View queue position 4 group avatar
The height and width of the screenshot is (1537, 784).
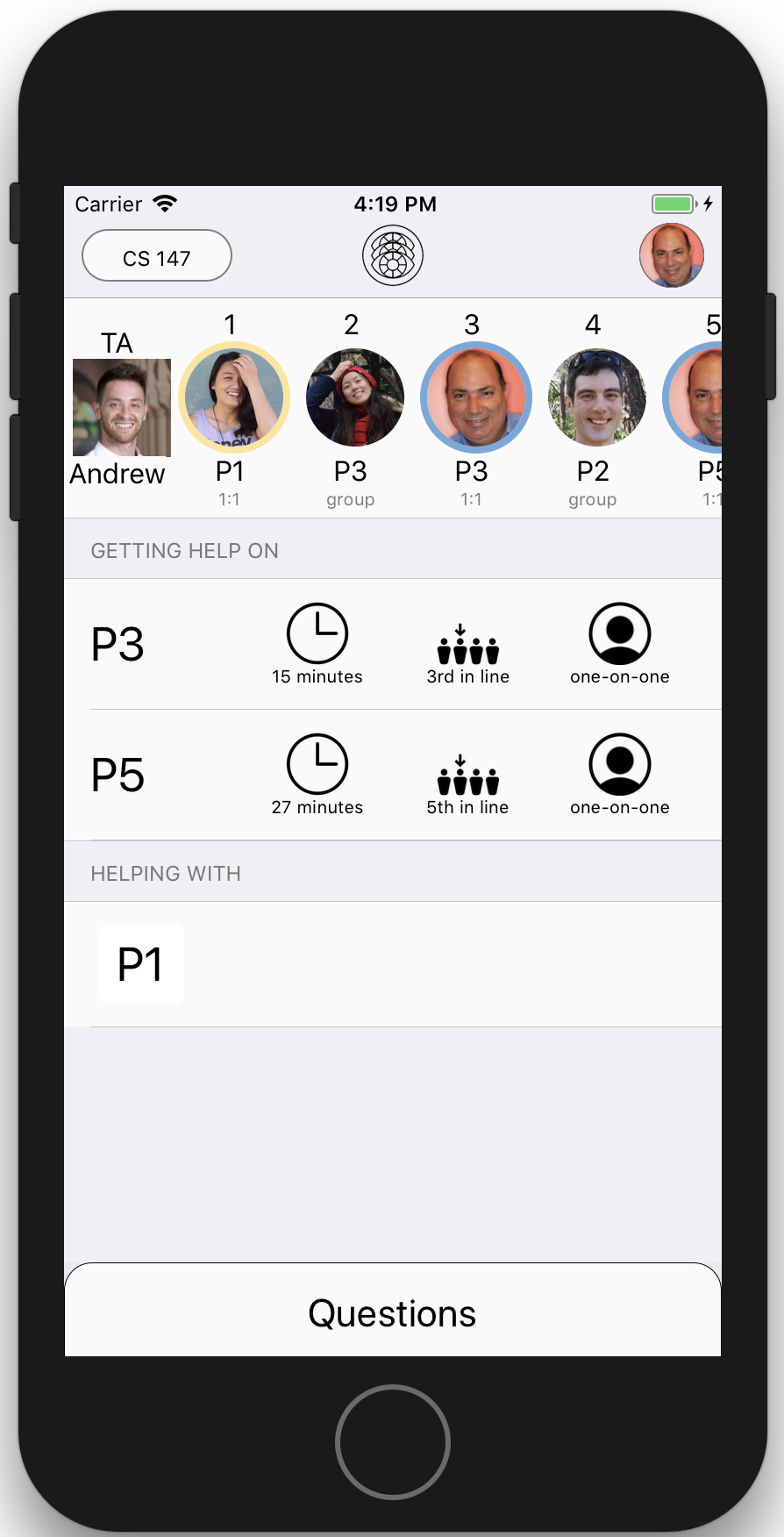596,397
